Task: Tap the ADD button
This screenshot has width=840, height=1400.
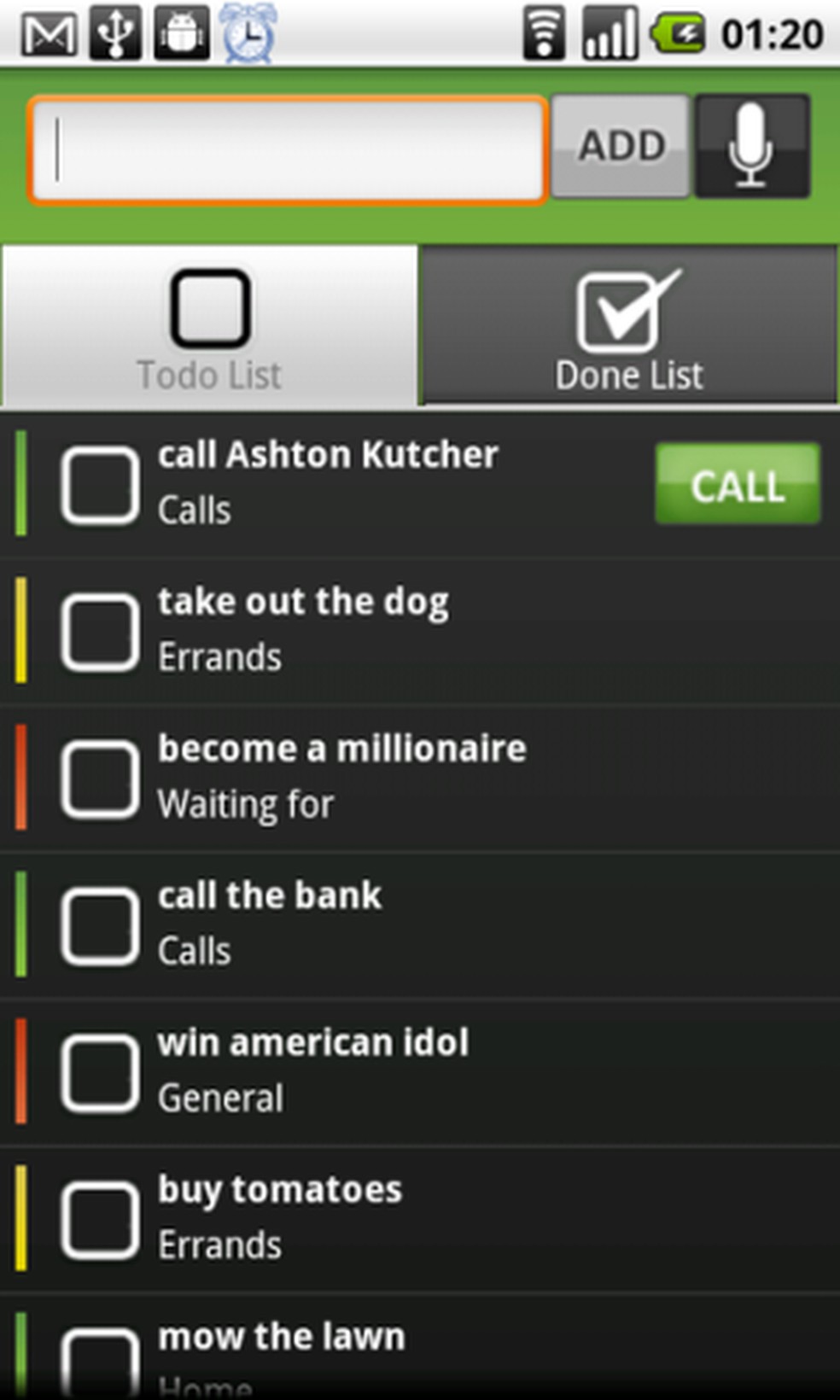Action: tap(621, 146)
